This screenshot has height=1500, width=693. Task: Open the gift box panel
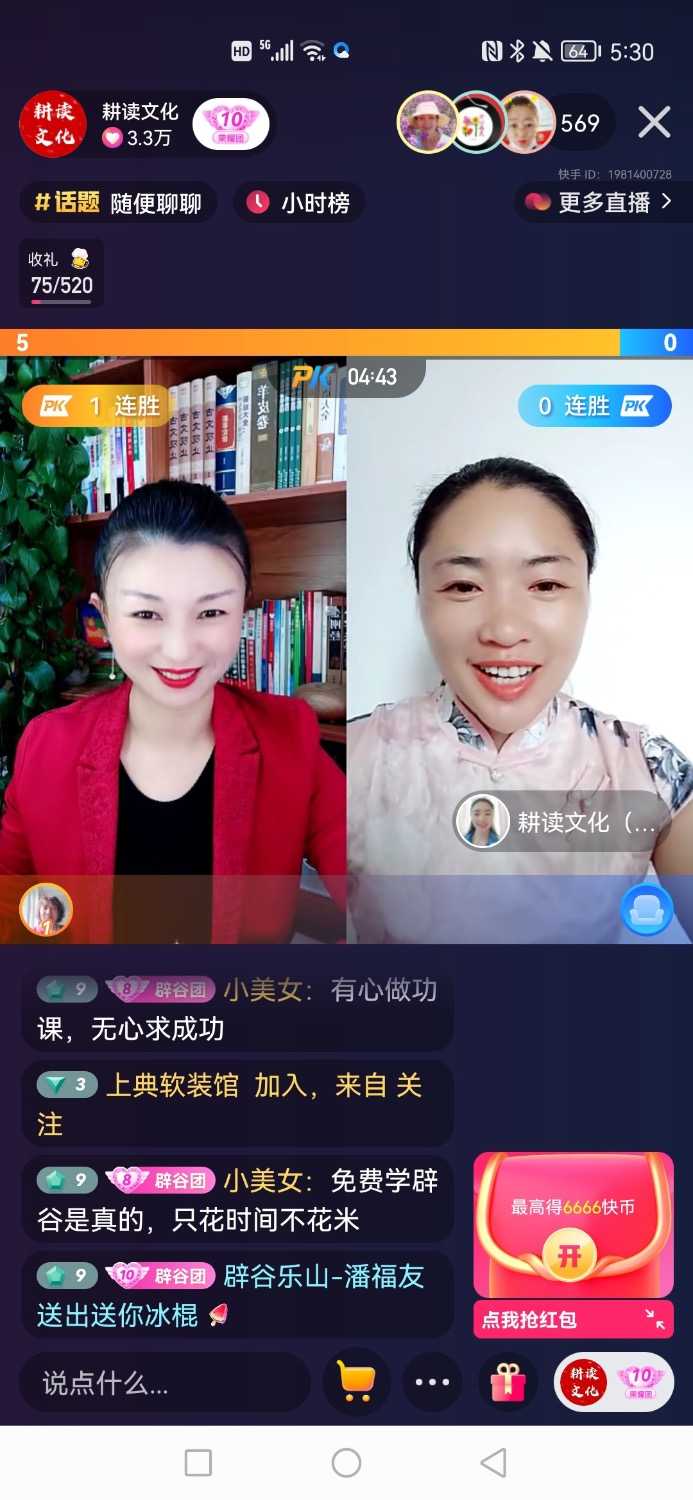point(508,1382)
